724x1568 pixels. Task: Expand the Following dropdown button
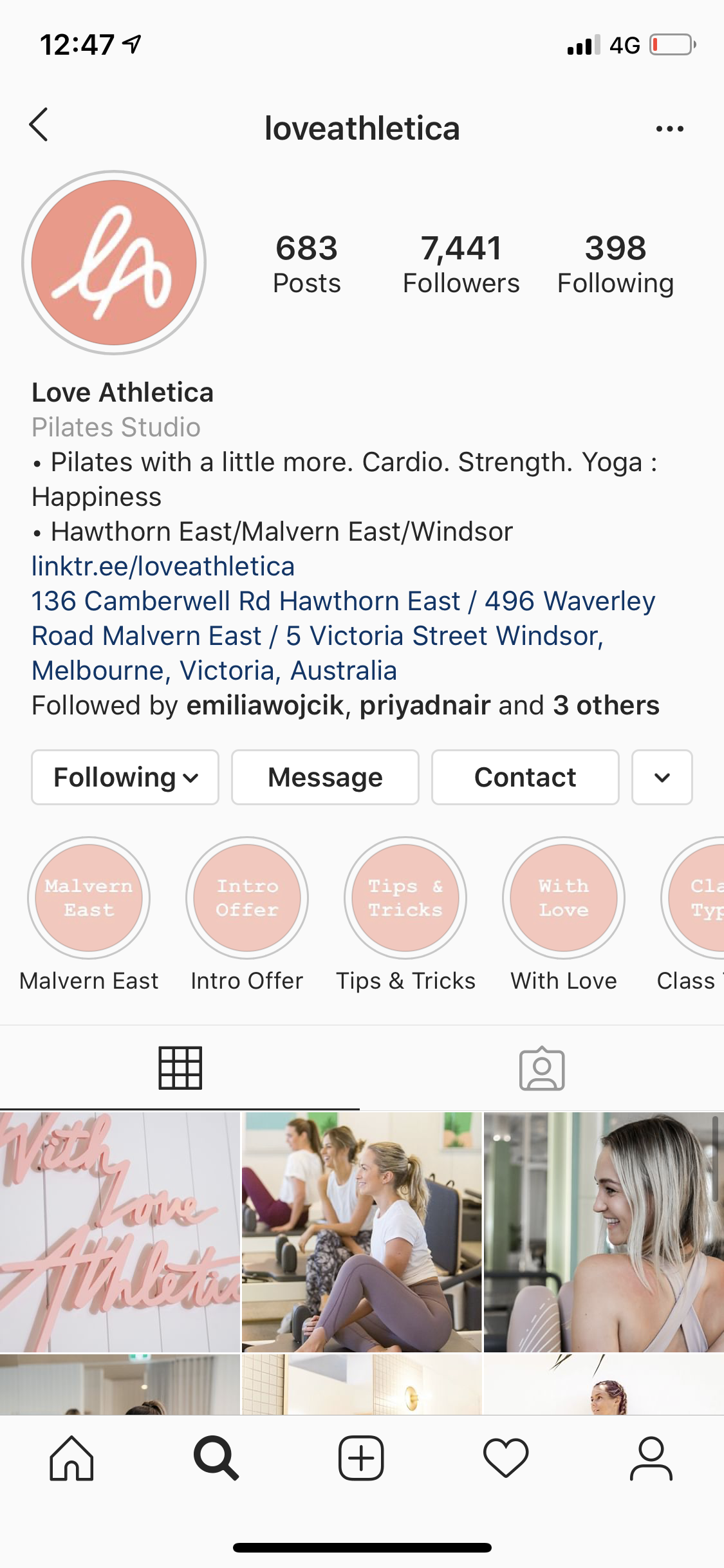tap(125, 777)
